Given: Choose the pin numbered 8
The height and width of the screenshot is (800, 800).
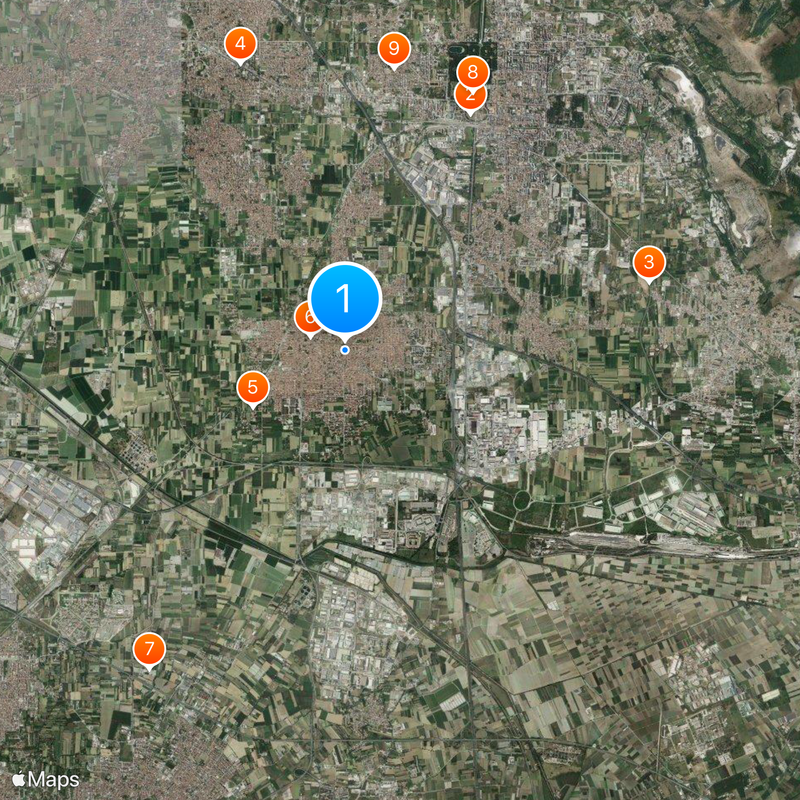Looking at the screenshot, I should pos(473,72).
